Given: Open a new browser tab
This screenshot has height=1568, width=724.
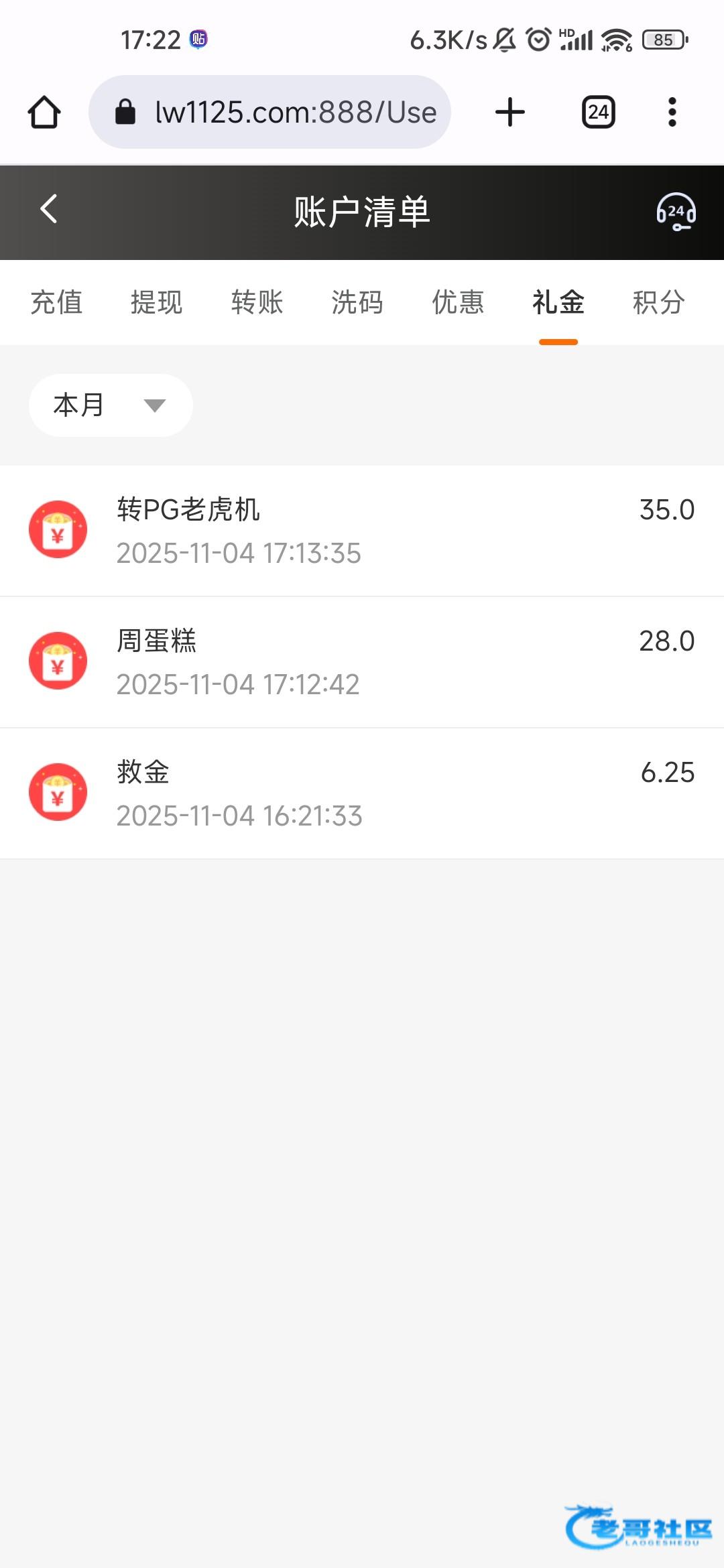Looking at the screenshot, I should click(x=509, y=112).
